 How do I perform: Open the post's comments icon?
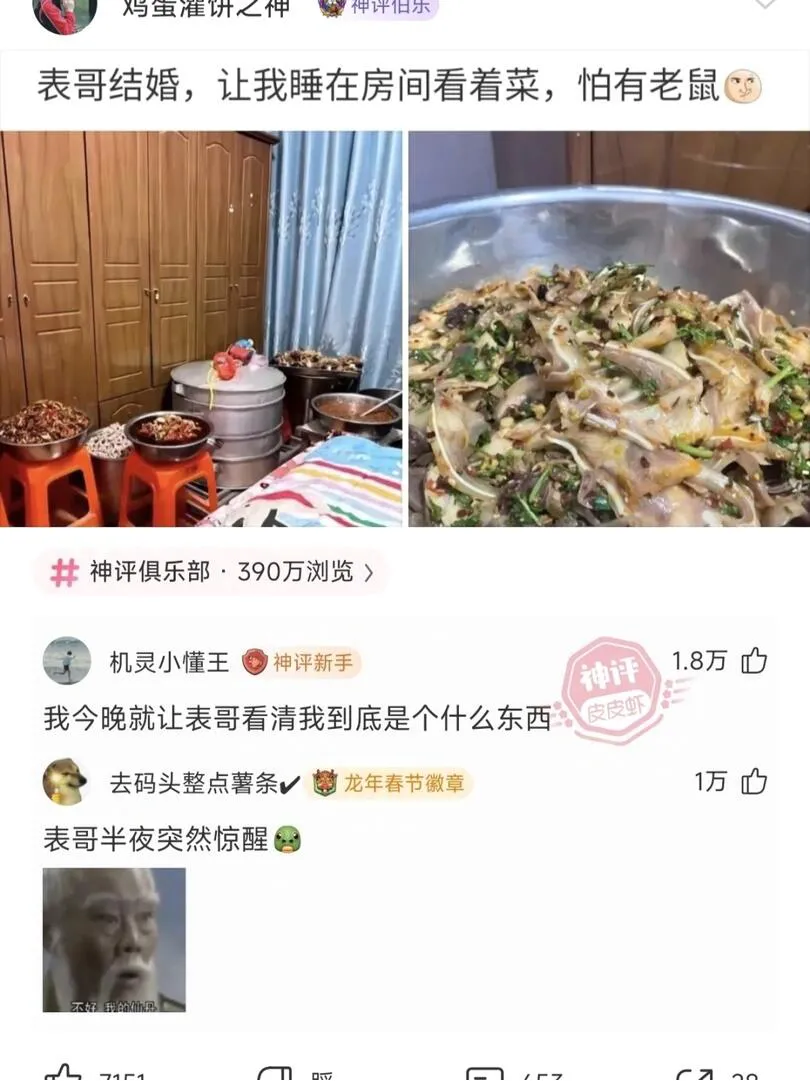(485, 1074)
